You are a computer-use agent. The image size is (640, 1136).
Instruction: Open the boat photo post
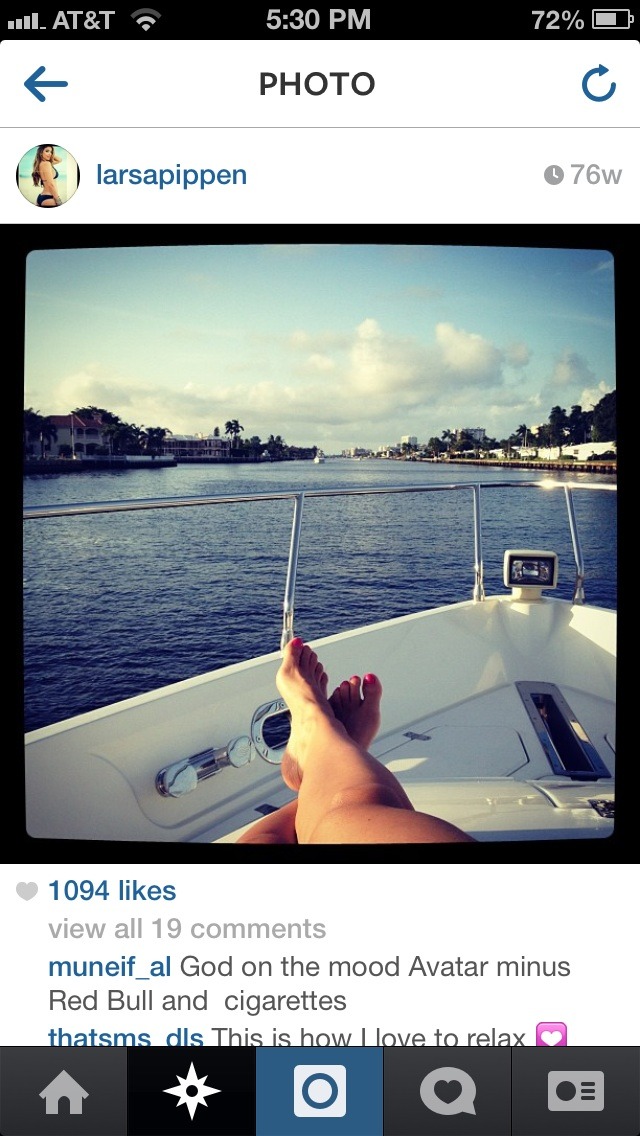click(320, 543)
